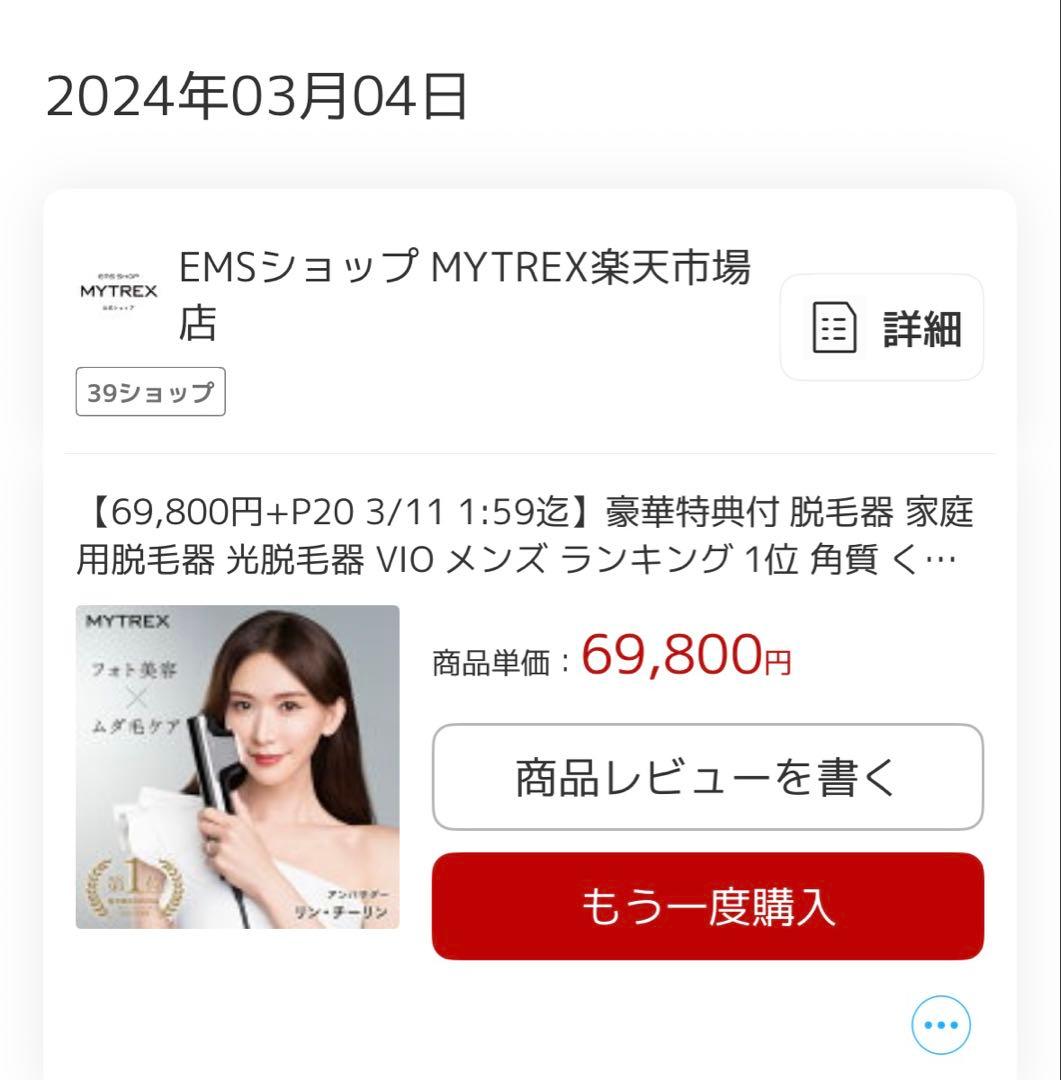The width and height of the screenshot is (1061, 1080).
Task: Tap the receipt-style icon beside 詳細 label
Action: coord(836,329)
